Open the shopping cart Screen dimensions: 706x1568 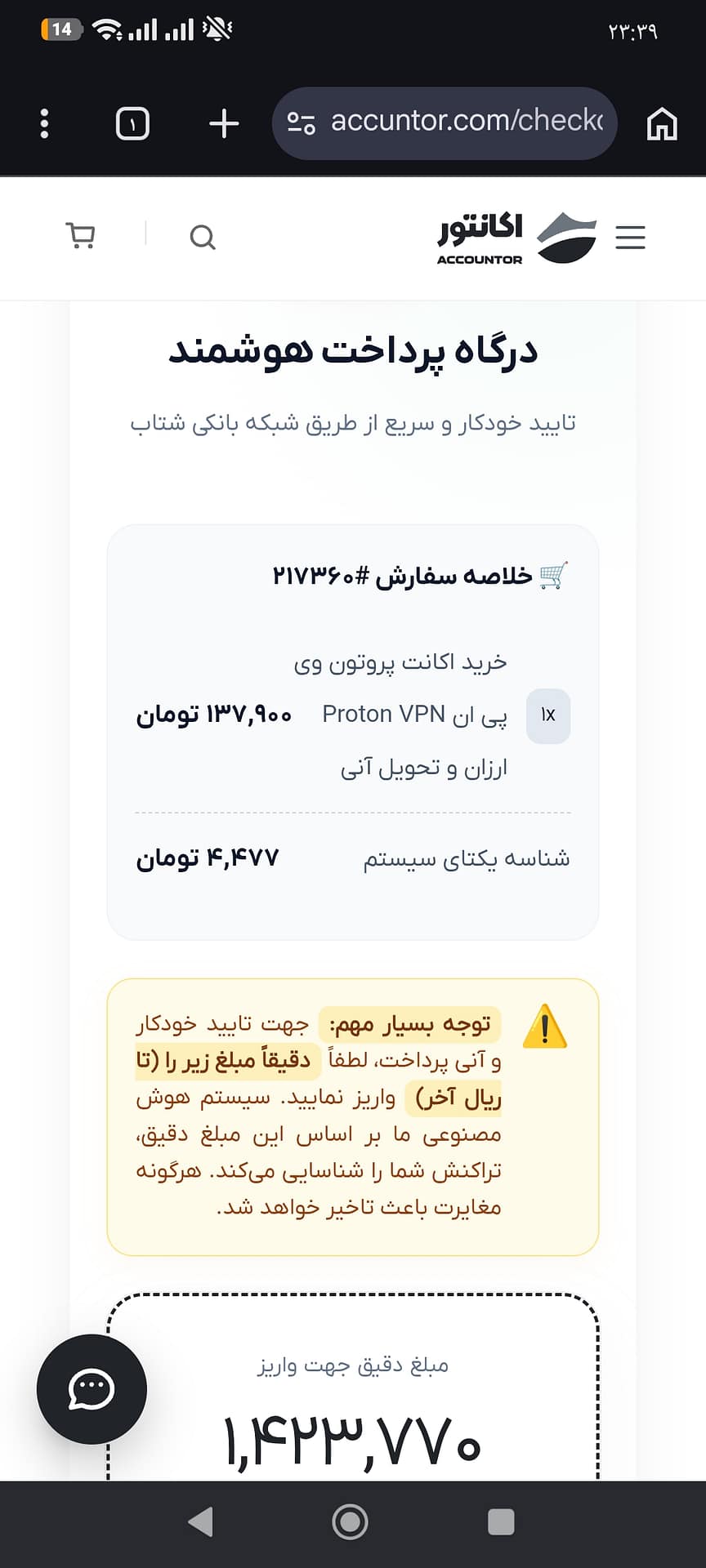(80, 236)
